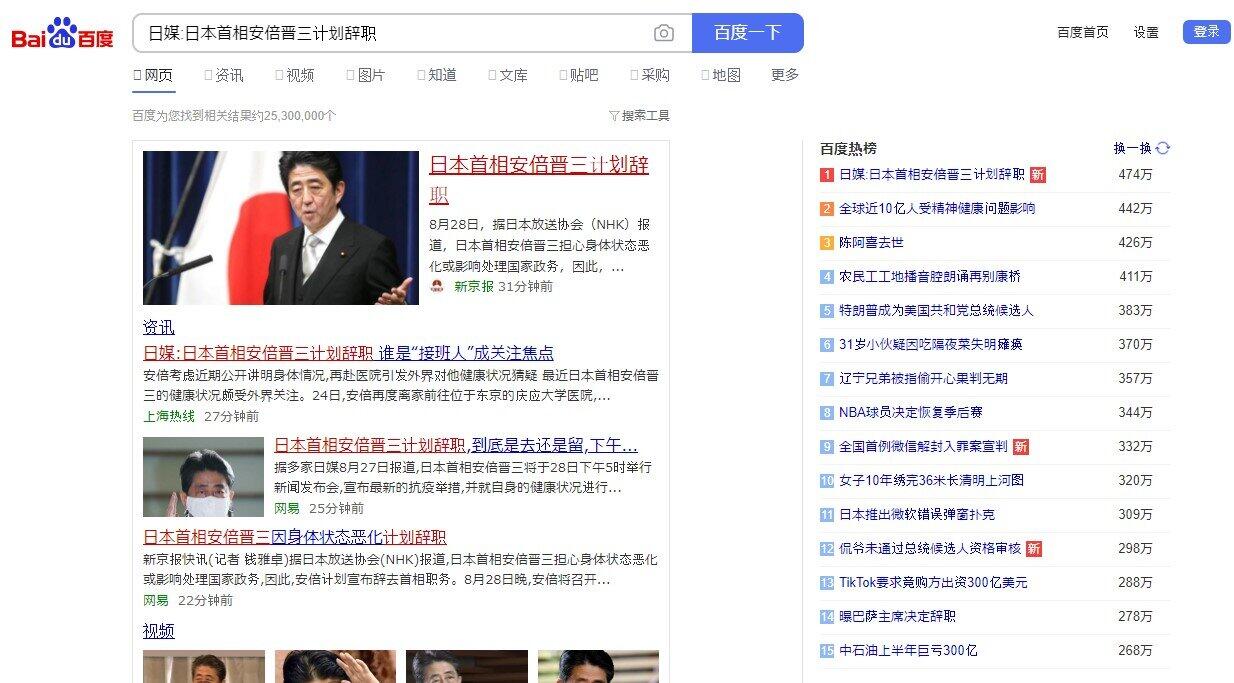Open result 谁是"接班人"成关注焦点

click(x=466, y=353)
